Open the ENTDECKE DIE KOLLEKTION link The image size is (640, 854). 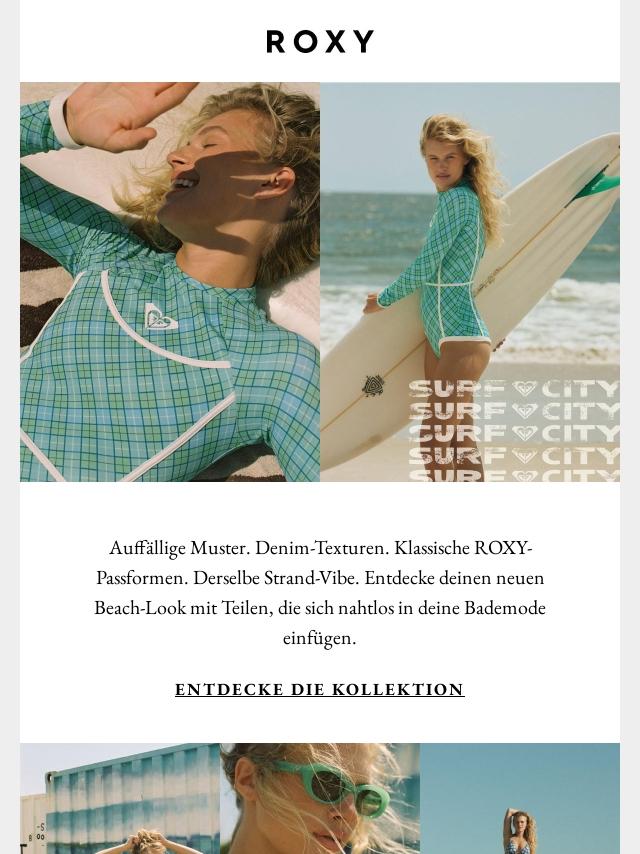[320, 689]
